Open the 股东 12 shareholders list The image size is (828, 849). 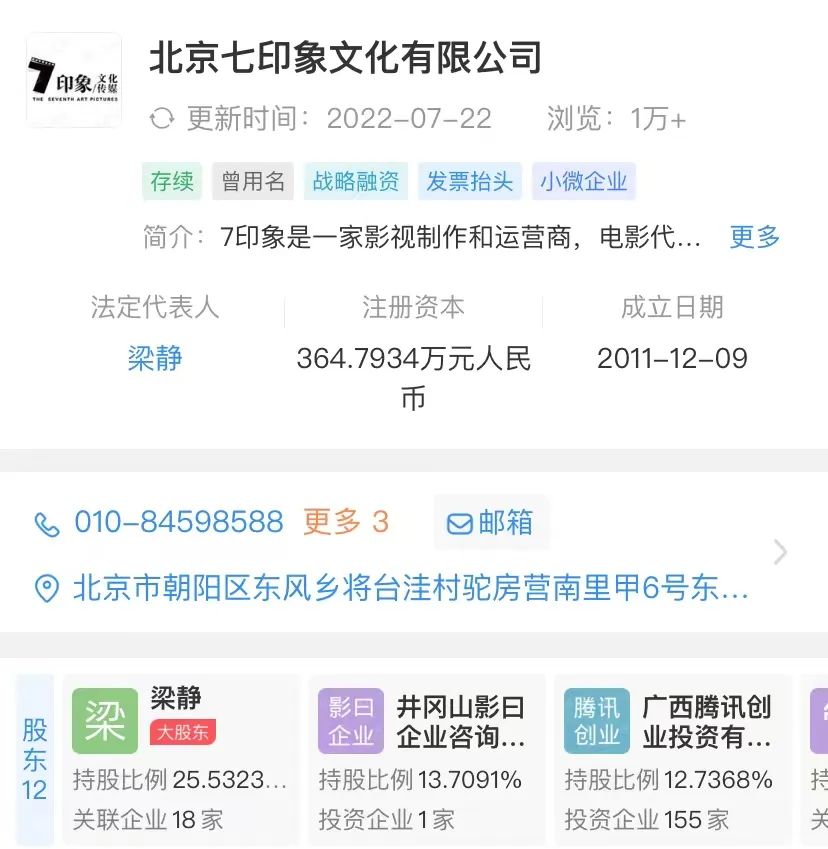pos(35,760)
